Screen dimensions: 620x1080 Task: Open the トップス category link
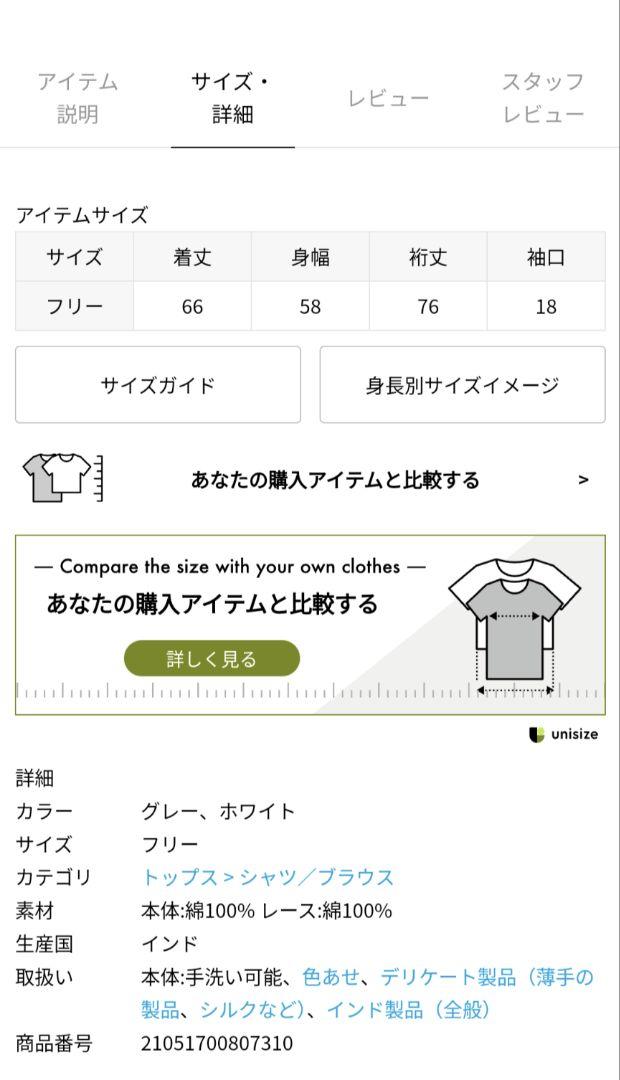(x=179, y=877)
